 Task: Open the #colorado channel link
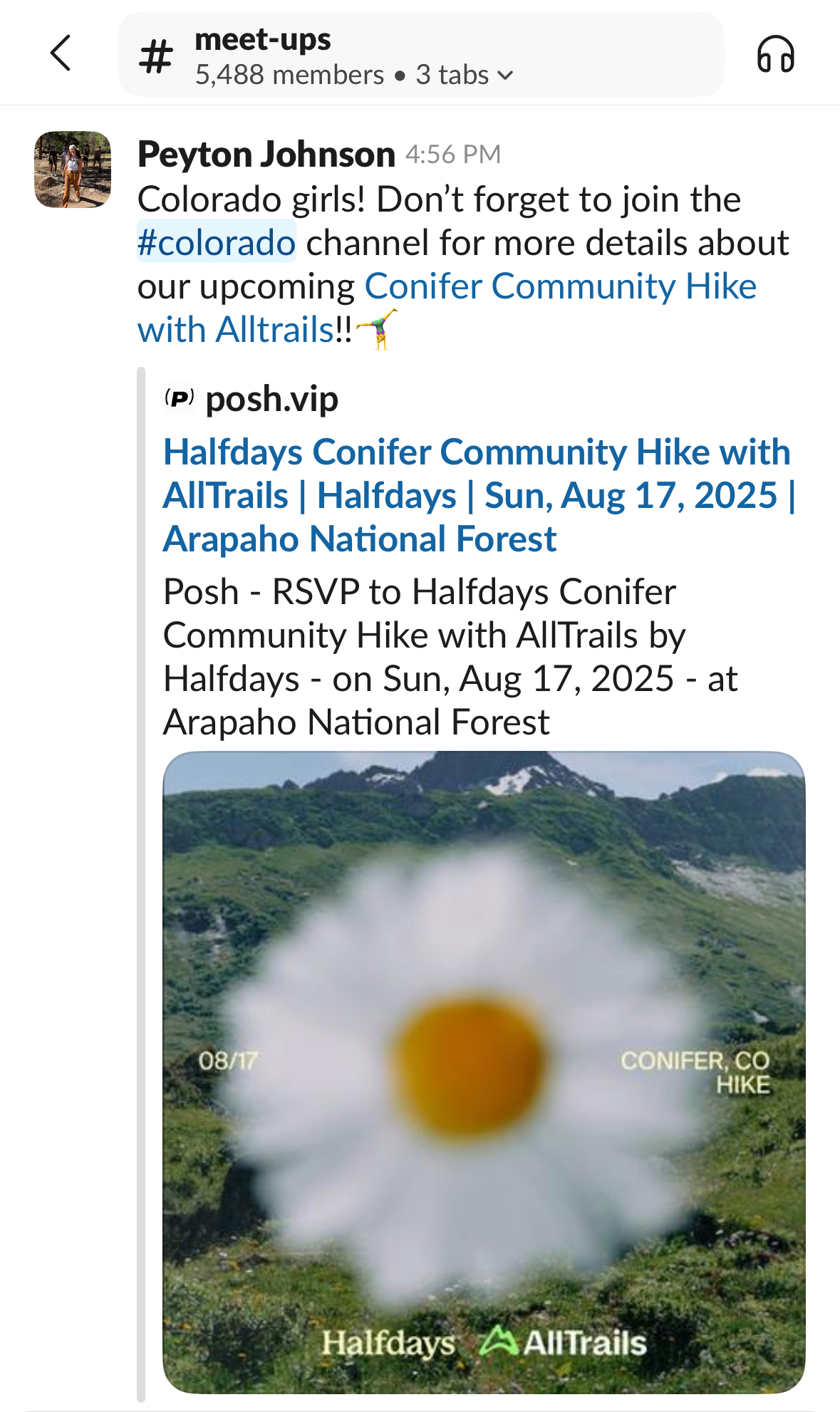(217, 243)
